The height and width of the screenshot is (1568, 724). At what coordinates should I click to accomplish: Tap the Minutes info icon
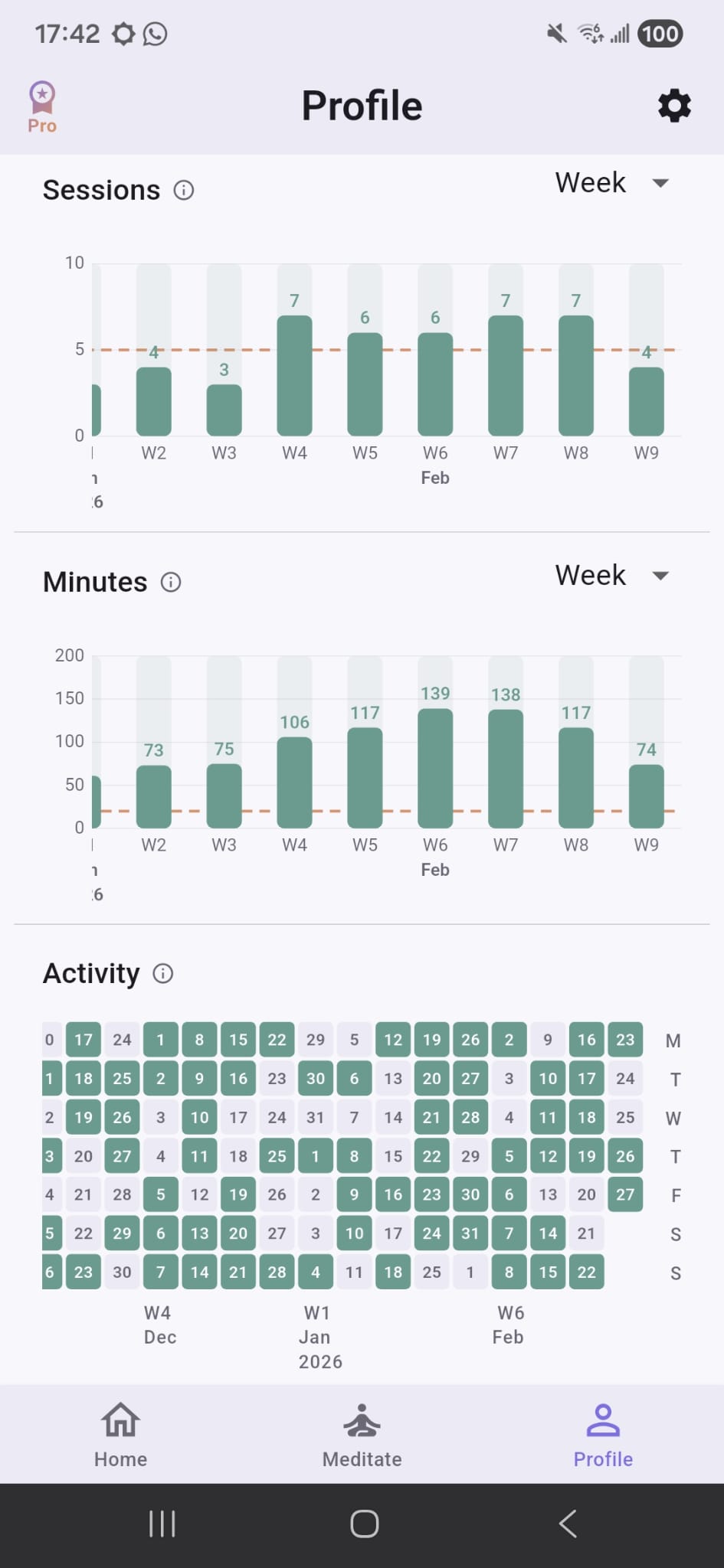pos(170,582)
